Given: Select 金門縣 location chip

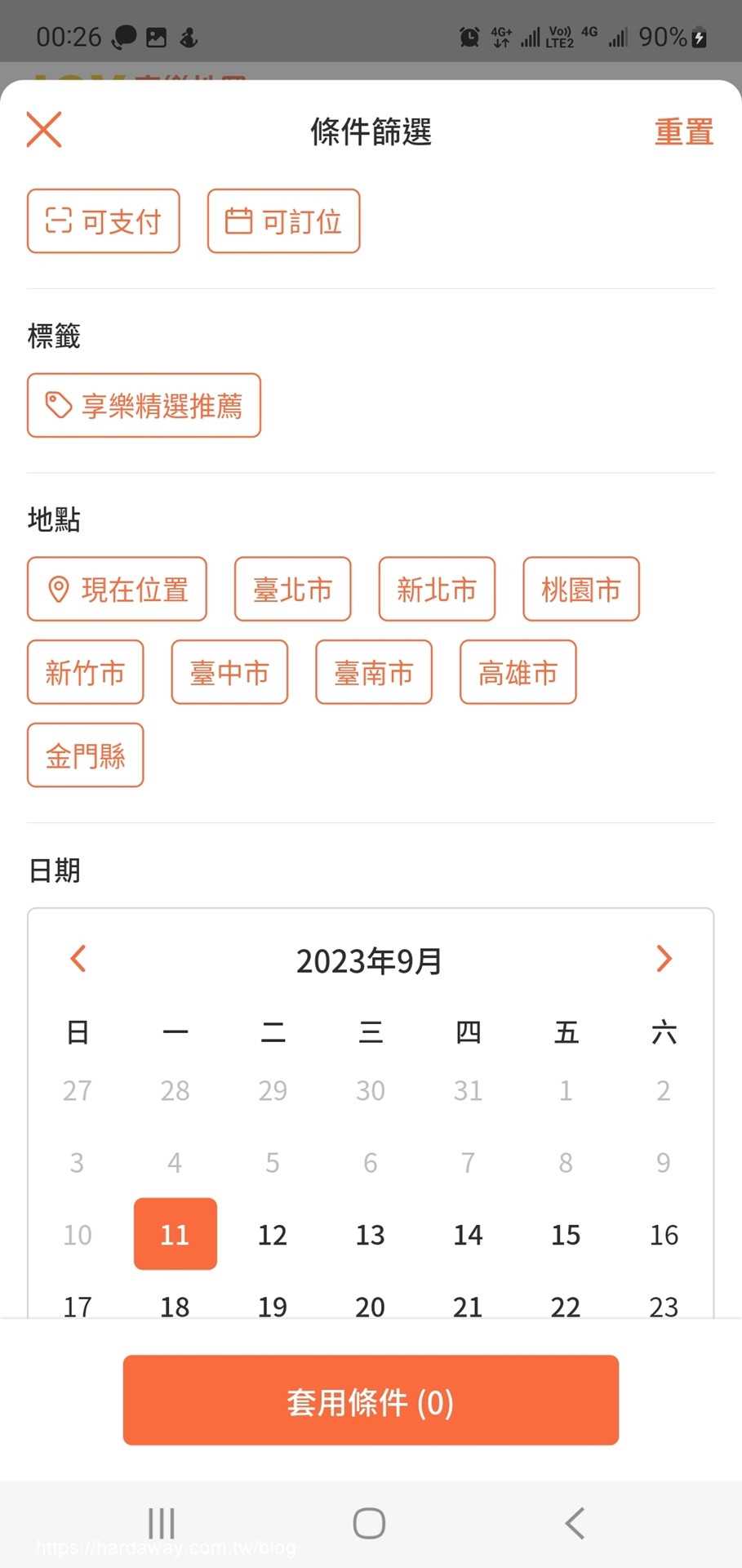Looking at the screenshot, I should (86, 755).
